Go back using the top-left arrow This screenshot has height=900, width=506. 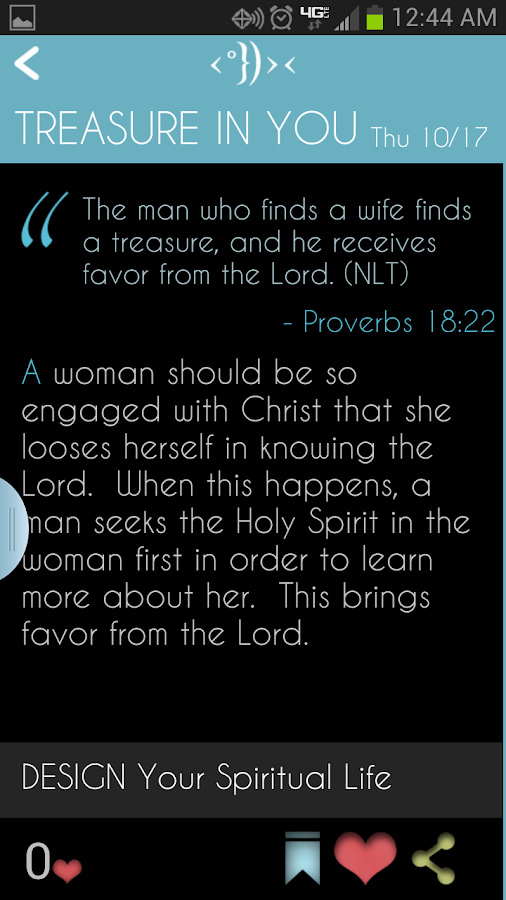(x=26, y=63)
